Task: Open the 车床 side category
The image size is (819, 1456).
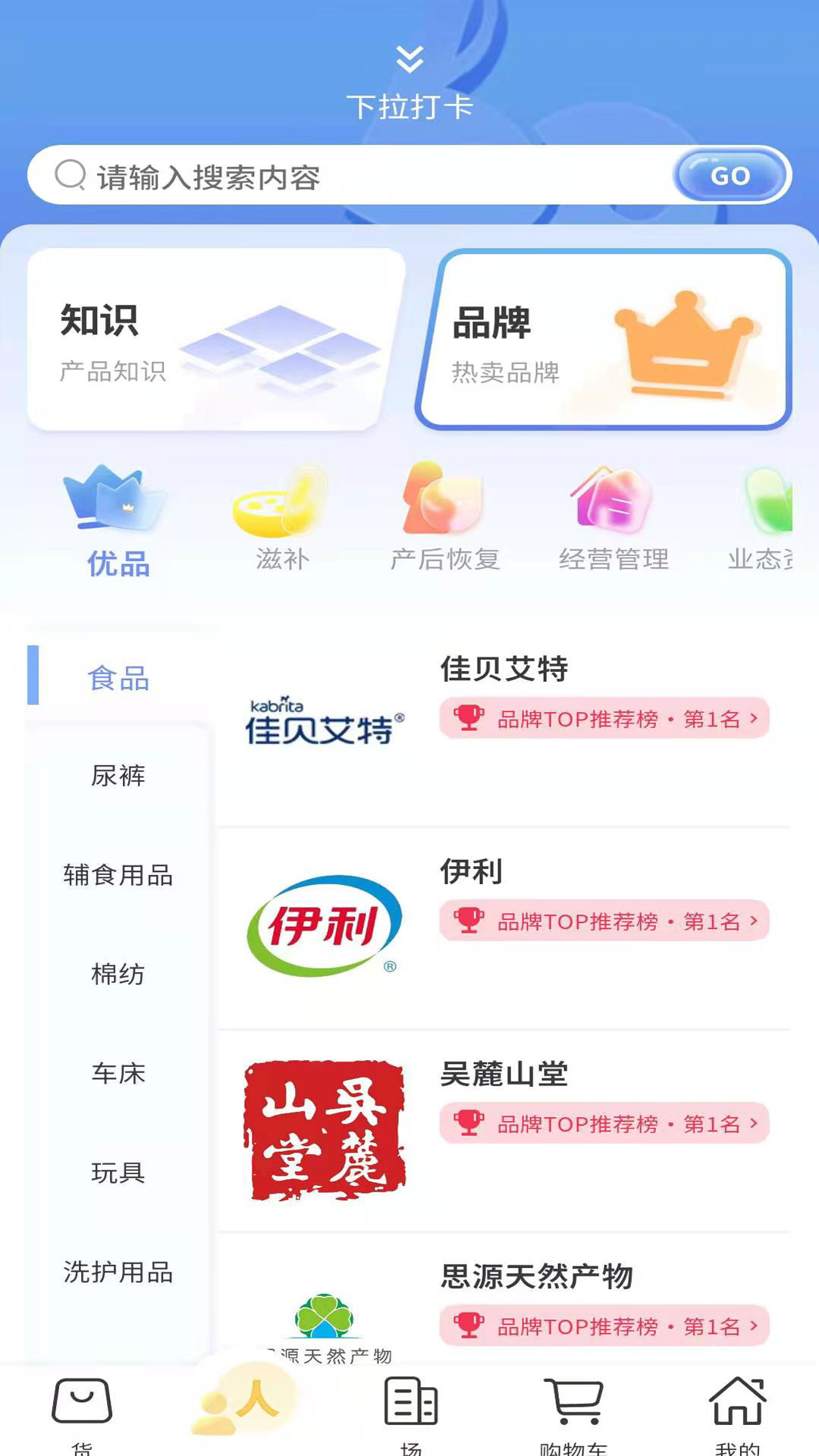Action: [x=118, y=1074]
